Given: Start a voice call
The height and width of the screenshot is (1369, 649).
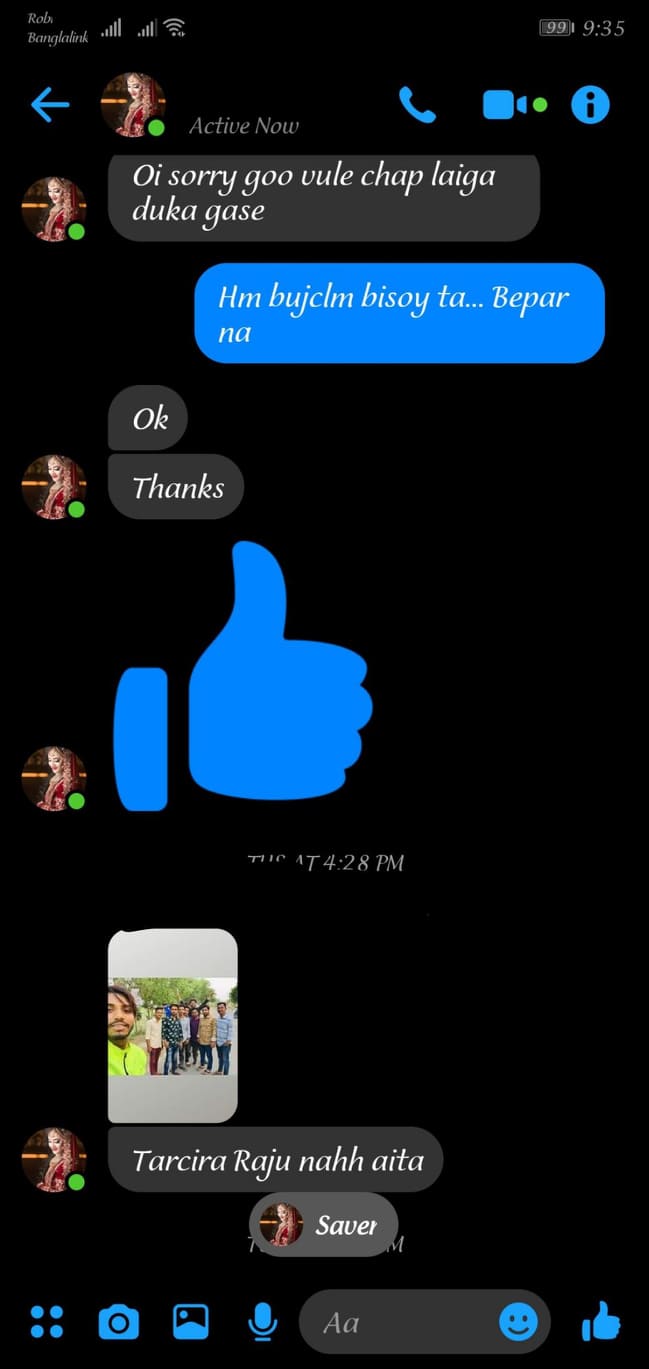Looking at the screenshot, I should tap(417, 104).
